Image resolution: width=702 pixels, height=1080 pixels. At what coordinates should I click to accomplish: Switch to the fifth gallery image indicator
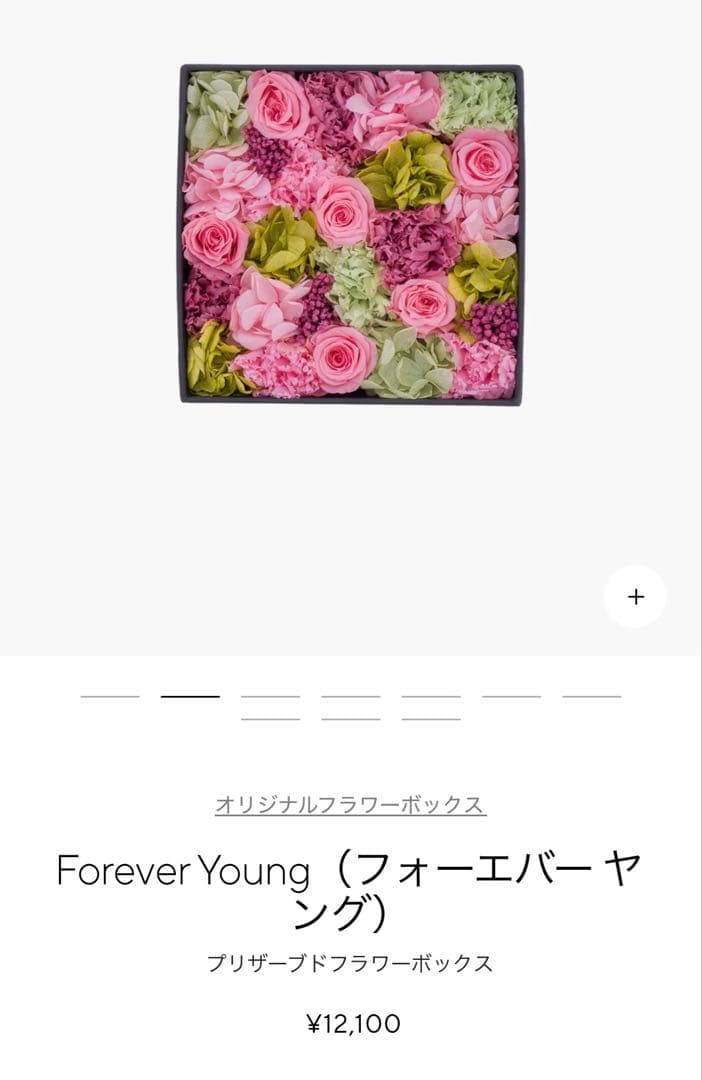431,696
